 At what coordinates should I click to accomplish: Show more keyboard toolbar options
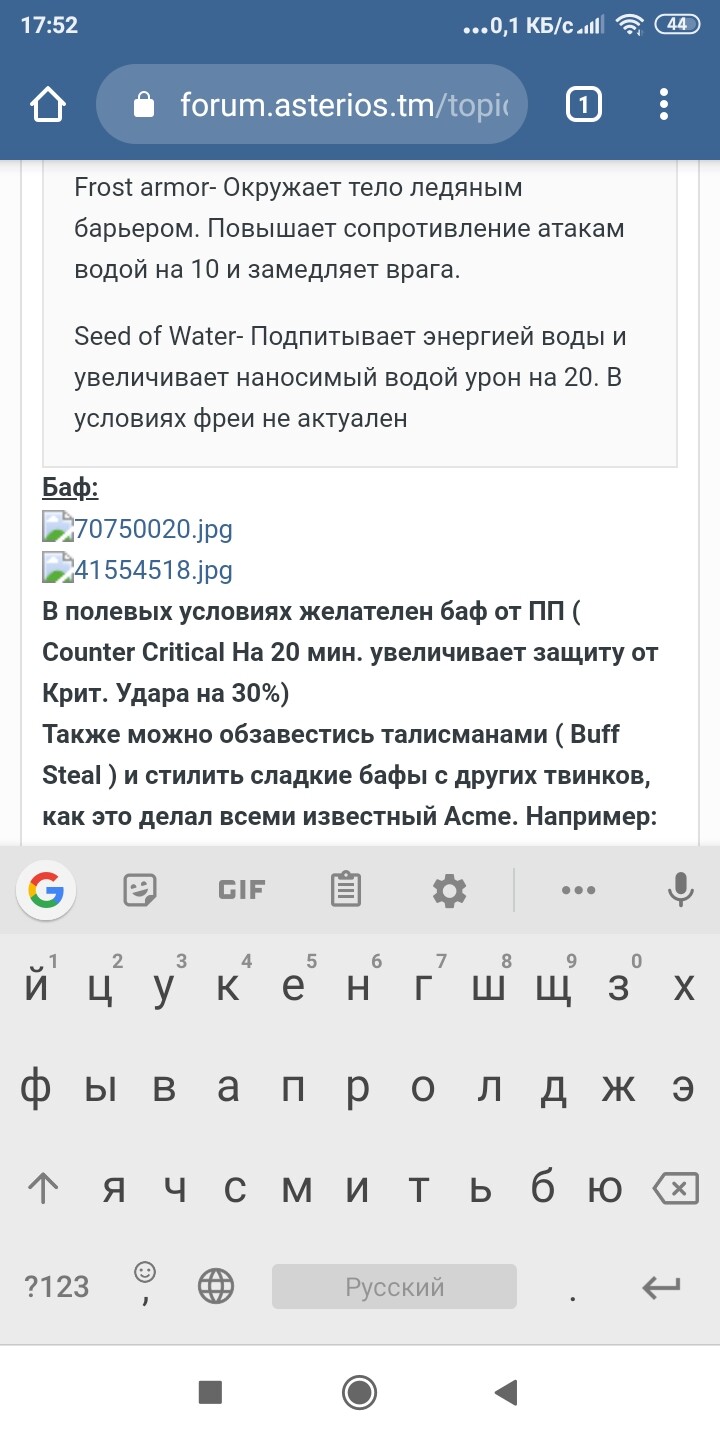coord(579,889)
